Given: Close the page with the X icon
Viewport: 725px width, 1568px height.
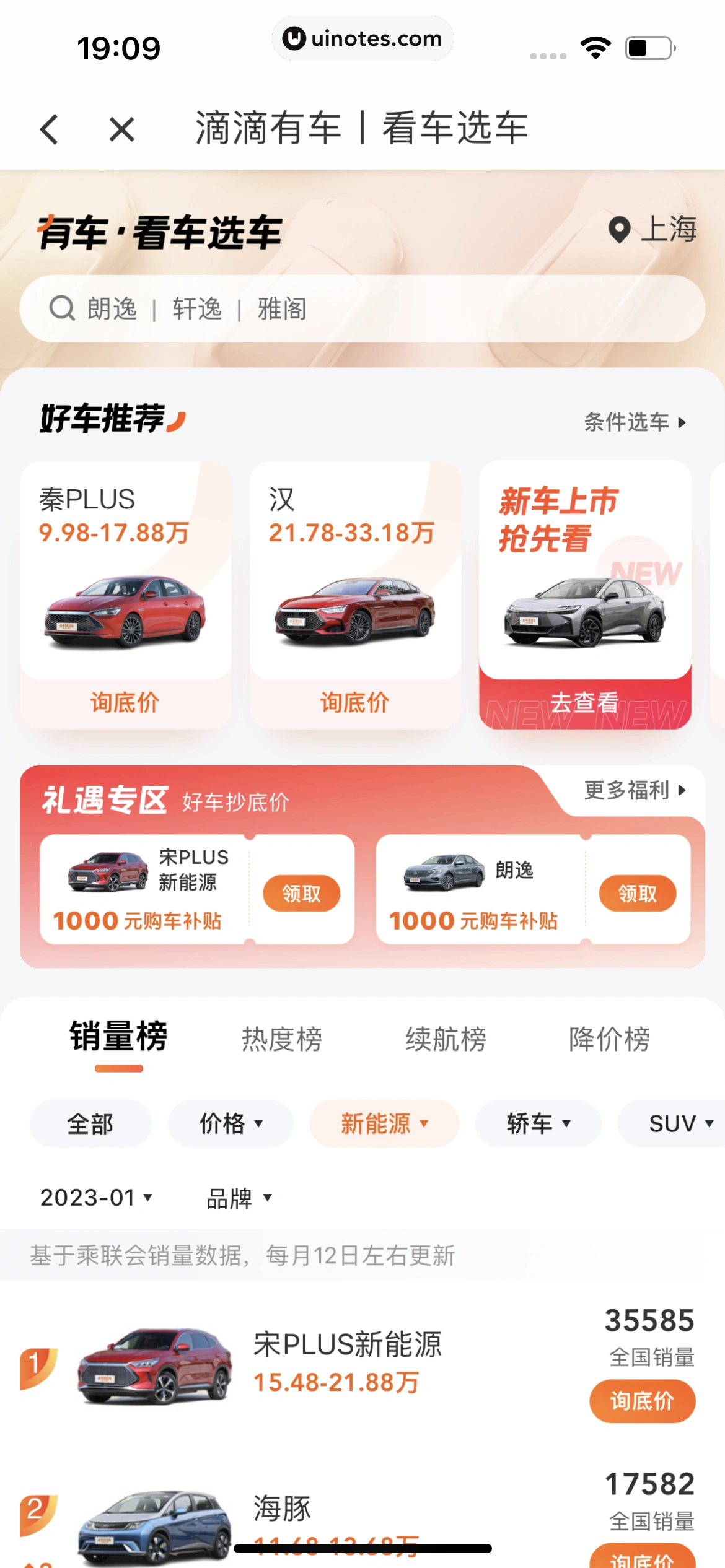Looking at the screenshot, I should point(121,129).
